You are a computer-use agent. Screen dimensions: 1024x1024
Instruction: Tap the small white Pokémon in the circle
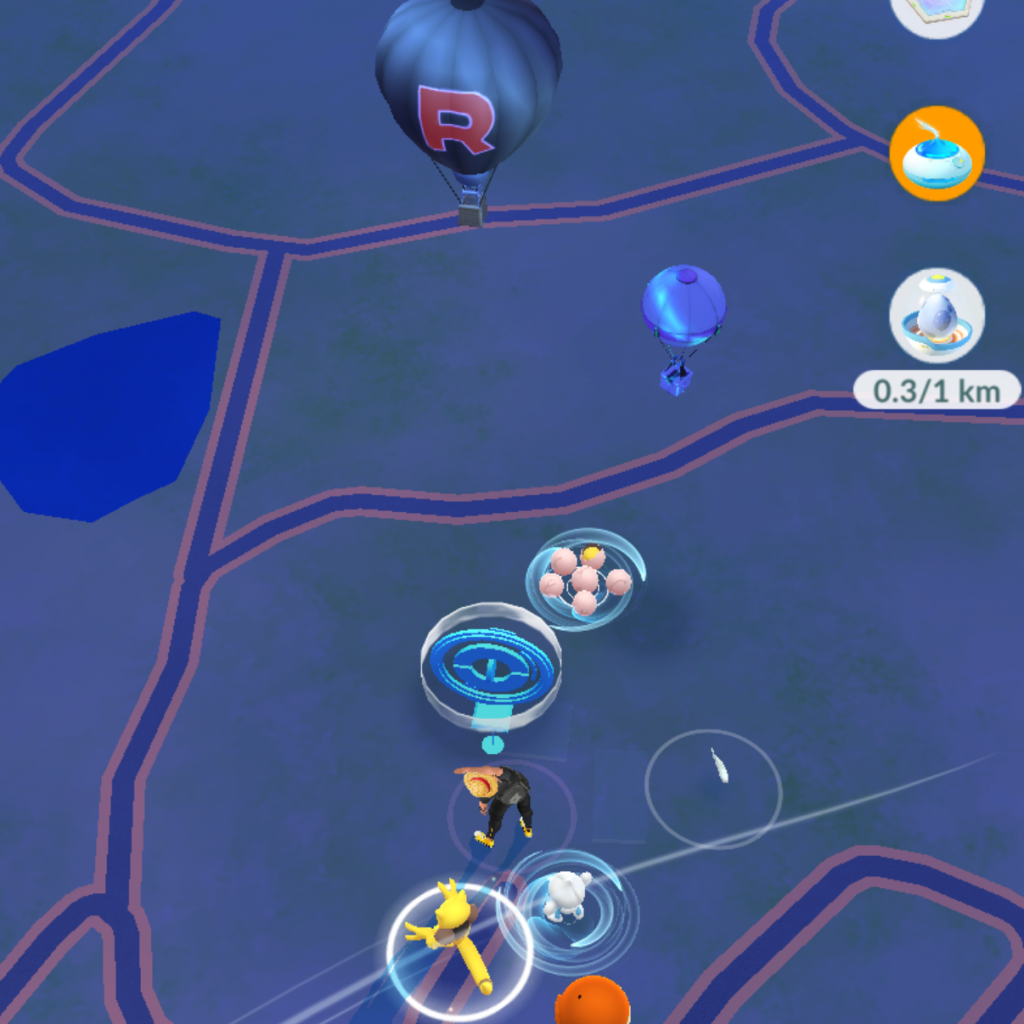(717, 768)
